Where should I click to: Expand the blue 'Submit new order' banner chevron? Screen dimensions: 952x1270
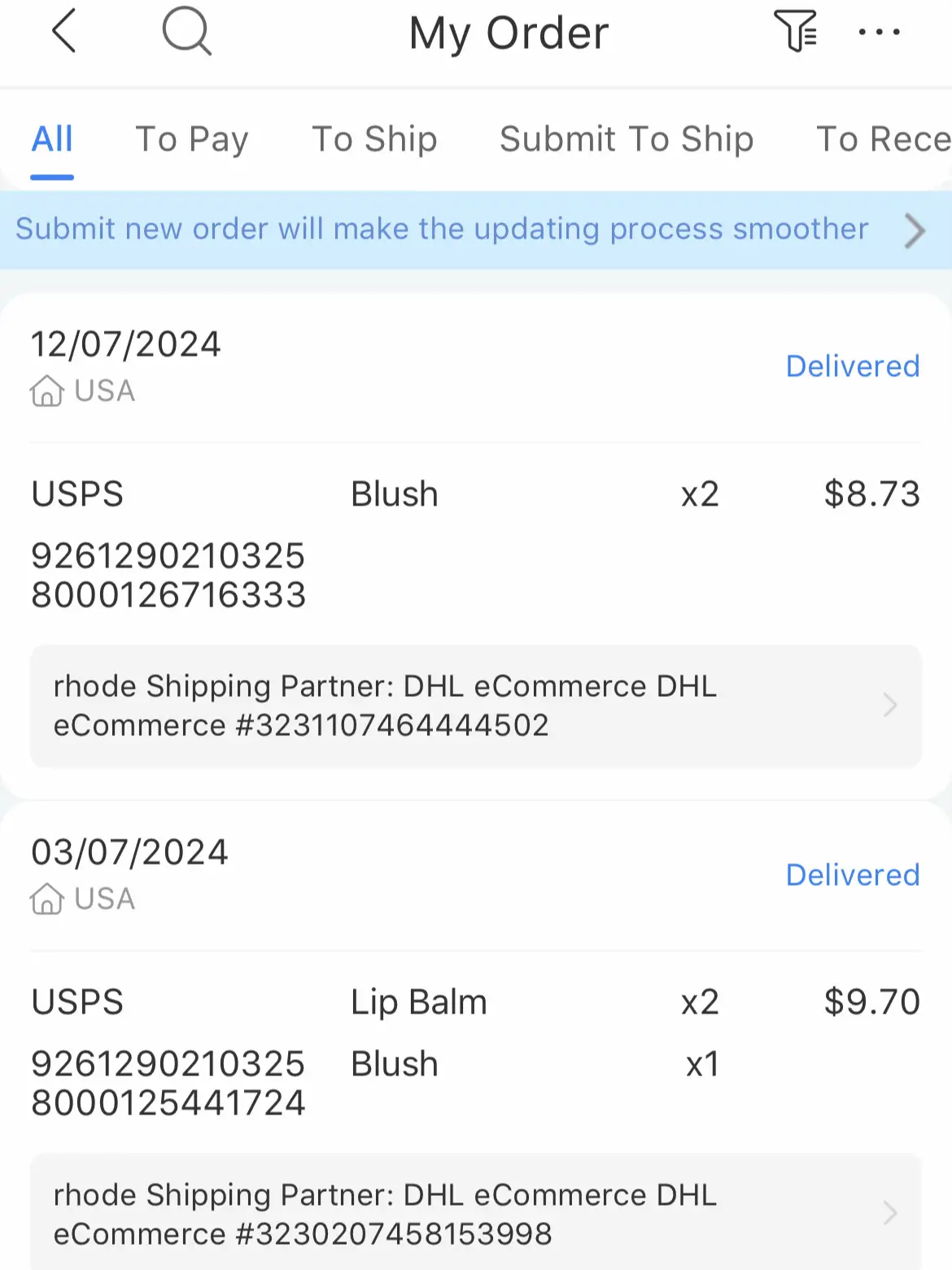(x=913, y=231)
